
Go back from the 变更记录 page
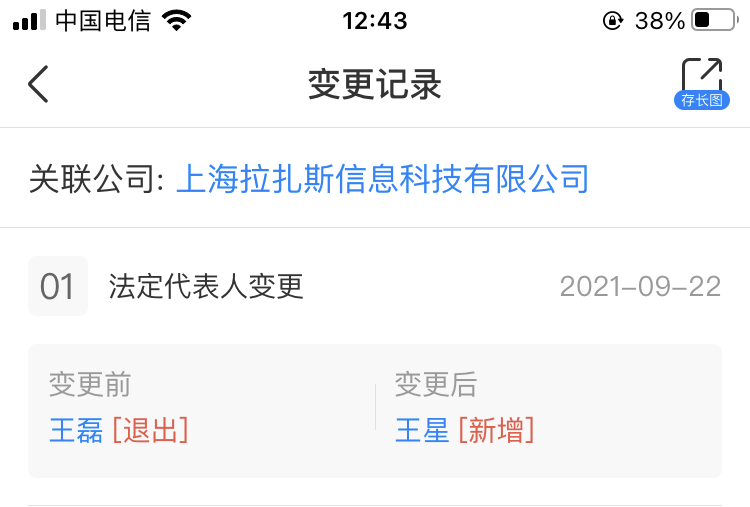tap(38, 84)
